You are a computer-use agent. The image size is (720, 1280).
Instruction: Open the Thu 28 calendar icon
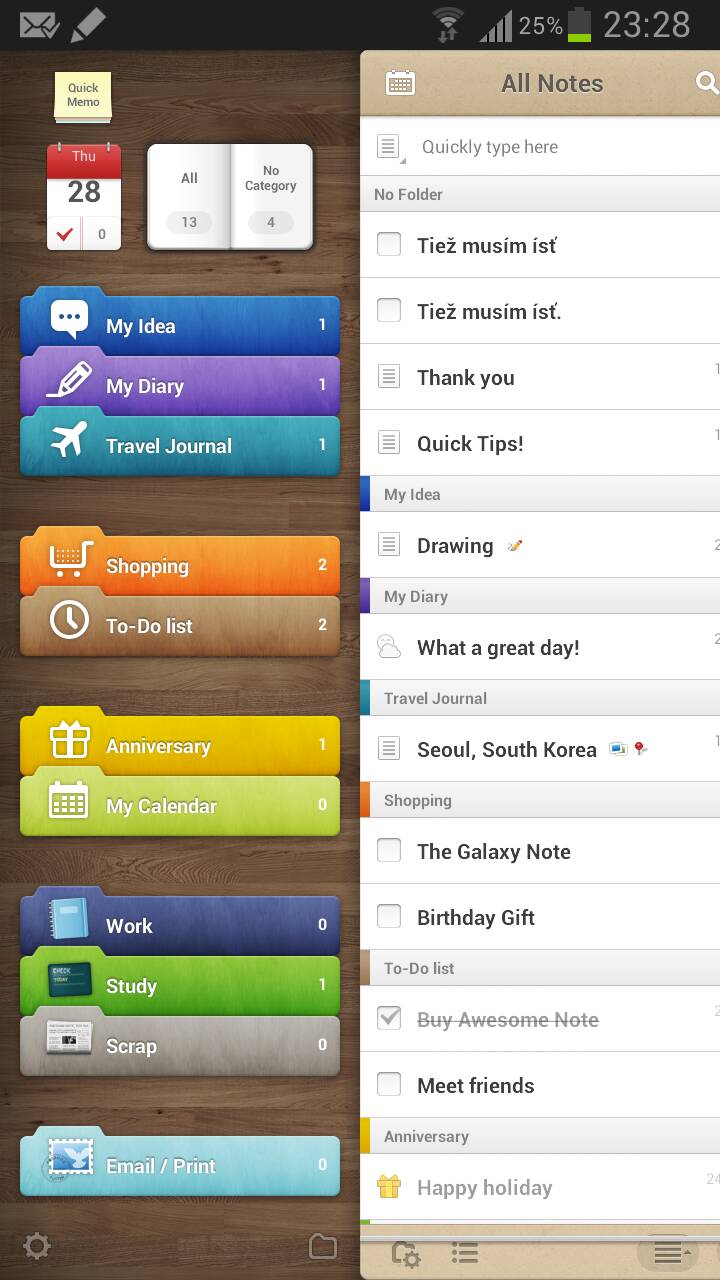pyautogui.click(x=84, y=196)
